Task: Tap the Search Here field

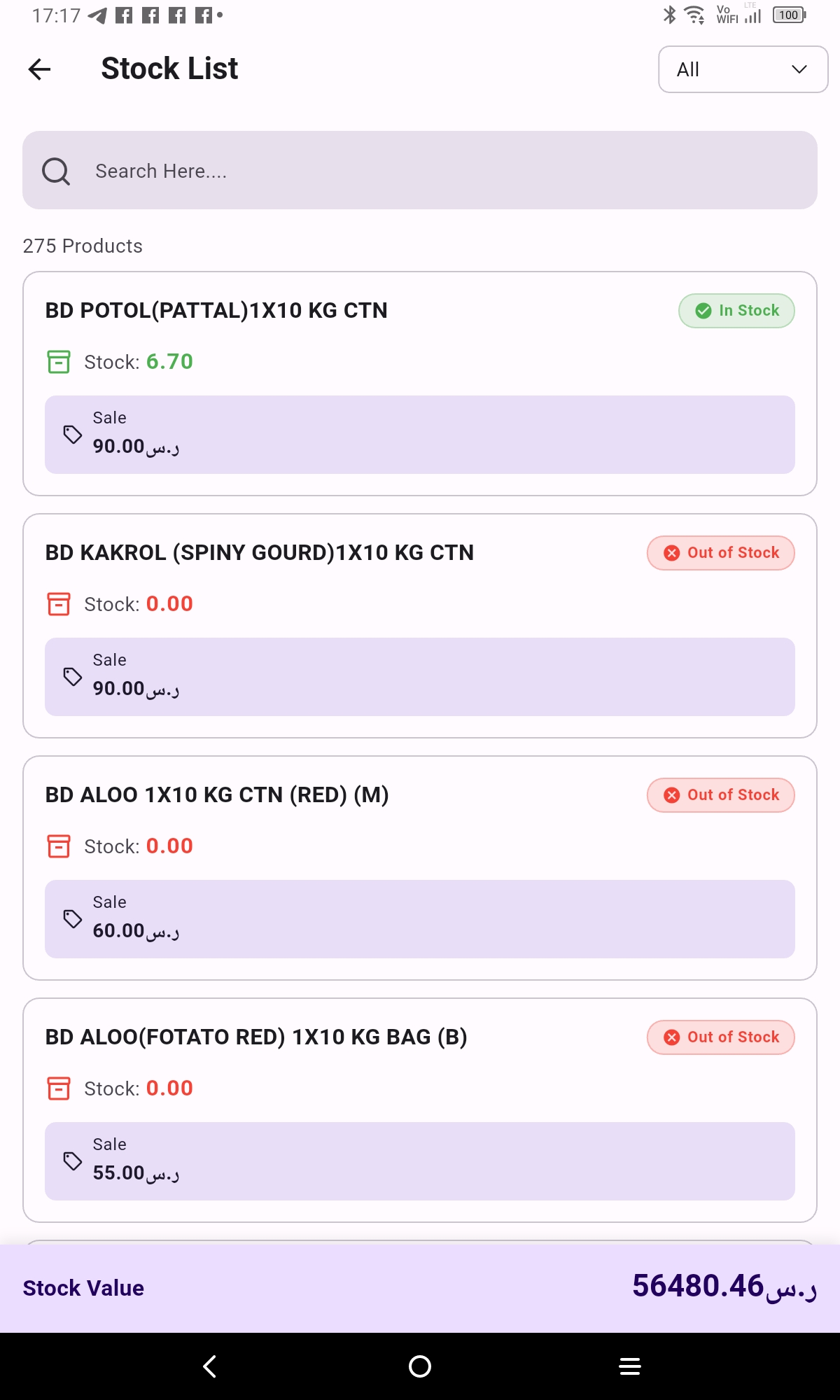Action: (x=420, y=170)
